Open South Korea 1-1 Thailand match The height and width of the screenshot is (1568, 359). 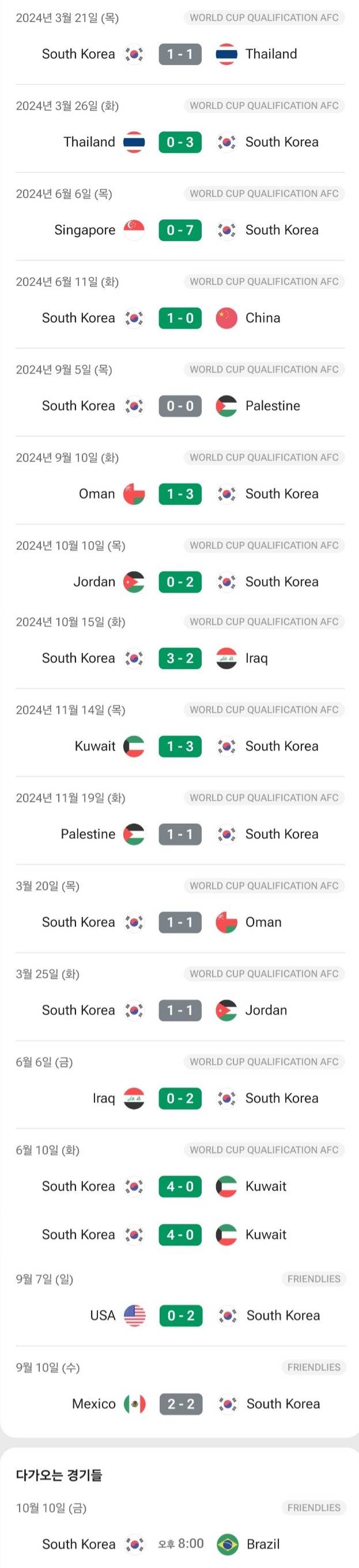(x=180, y=54)
